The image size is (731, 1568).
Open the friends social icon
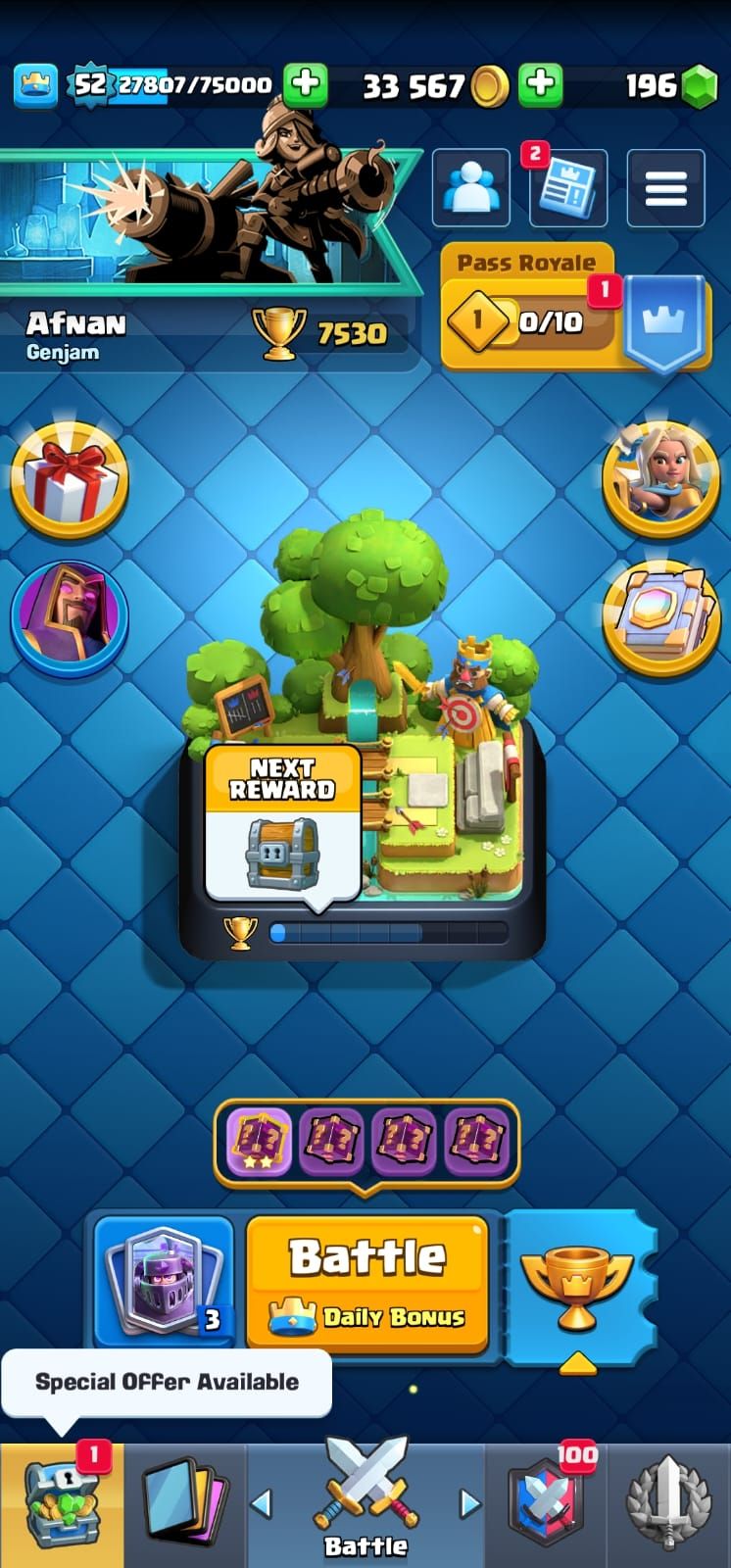coord(470,188)
